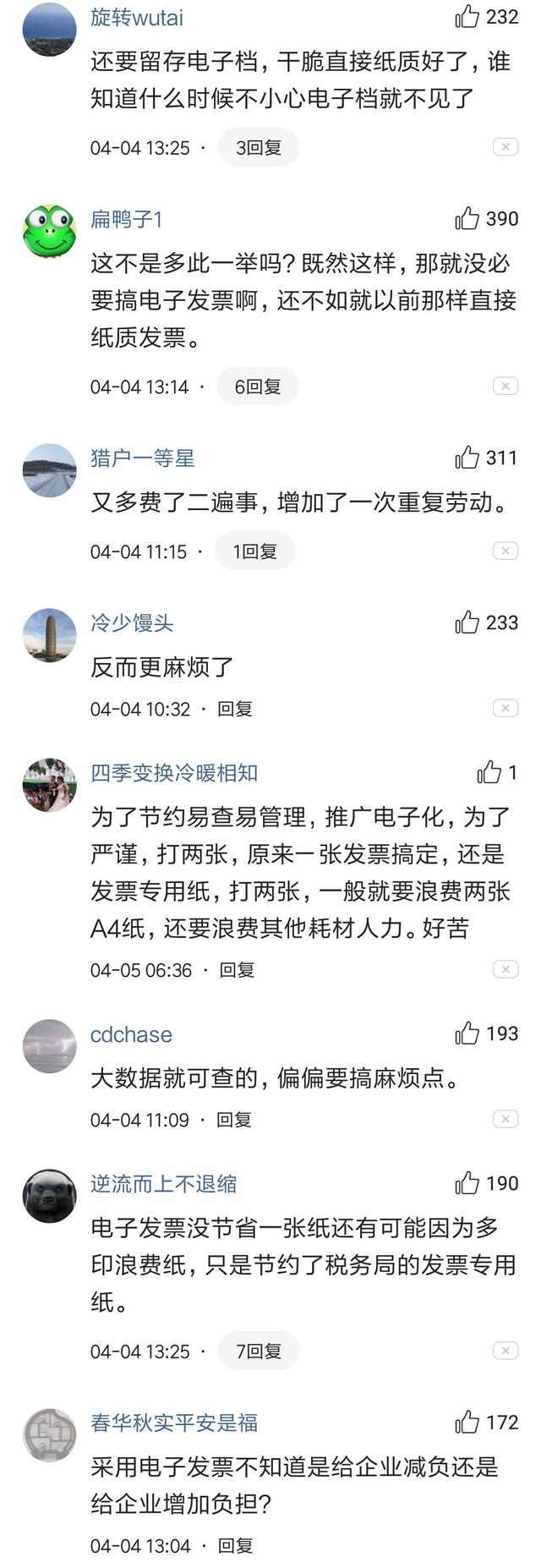
Task: Tap 逆流而上不退缩's avatar
Action: tap(49, 1196)
